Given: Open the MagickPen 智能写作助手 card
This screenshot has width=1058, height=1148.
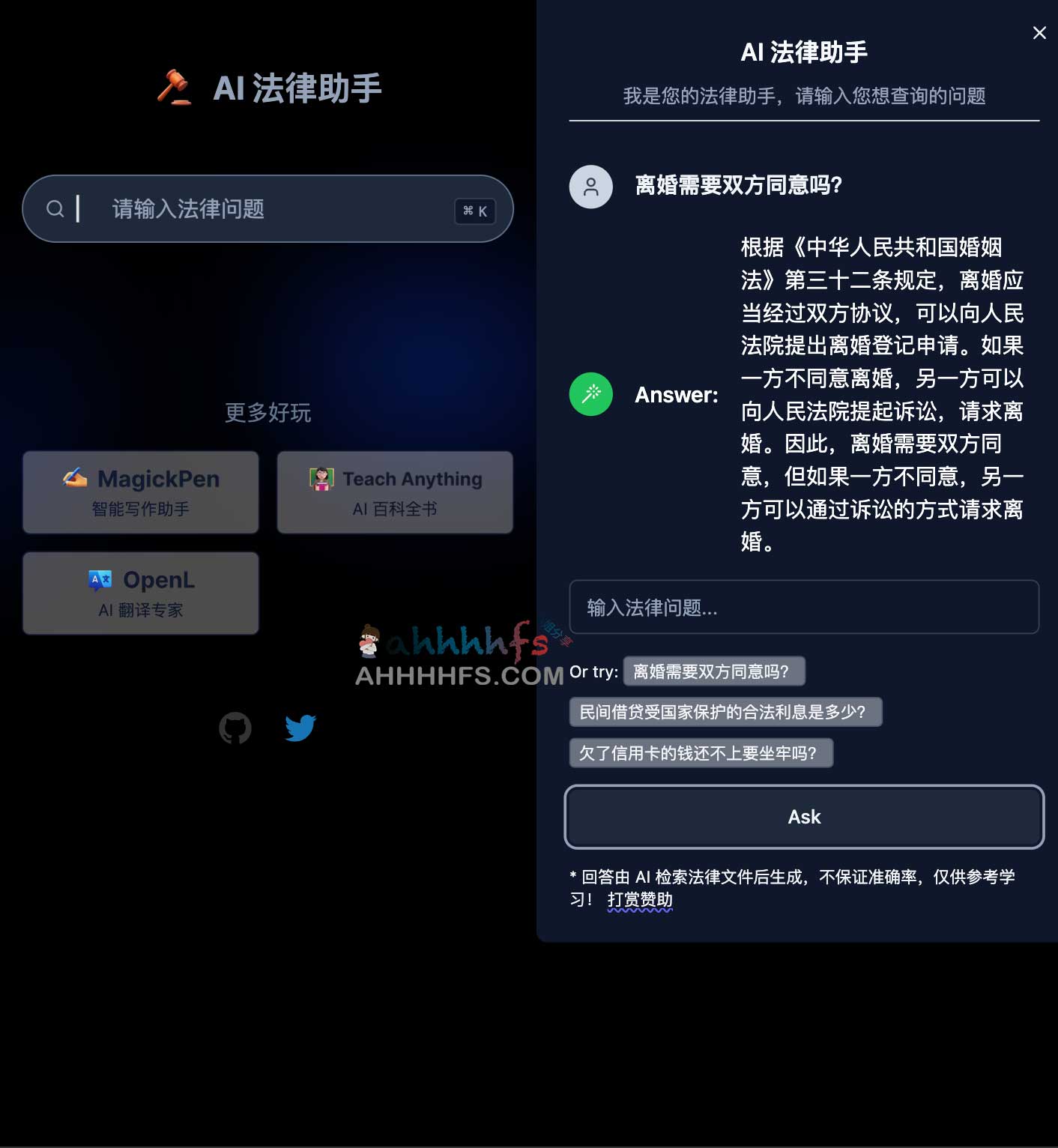Looking at the screenshot, I should click(141, 492).
